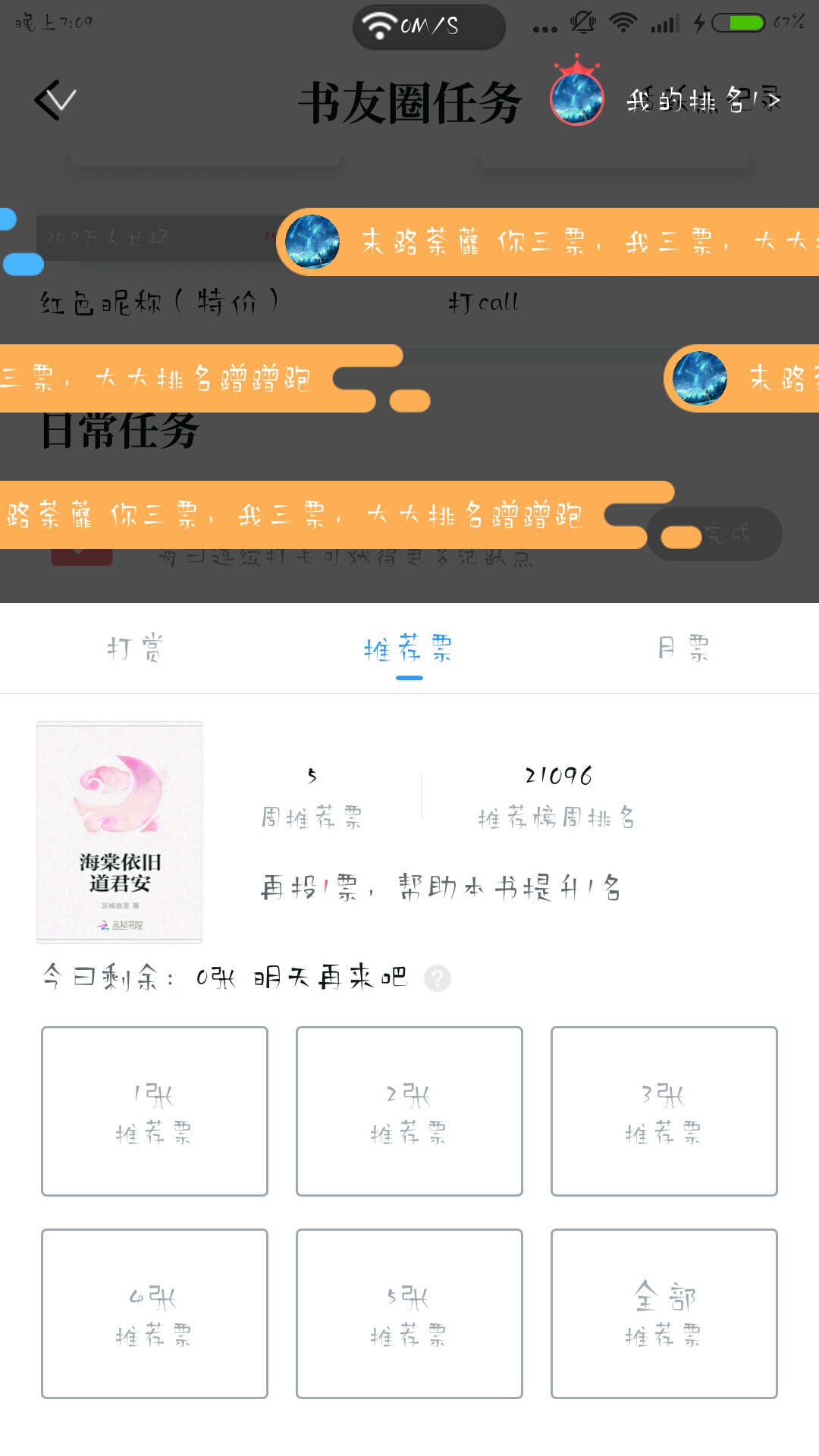Open the help icon beside 明天再来吧

click(438, 978)
